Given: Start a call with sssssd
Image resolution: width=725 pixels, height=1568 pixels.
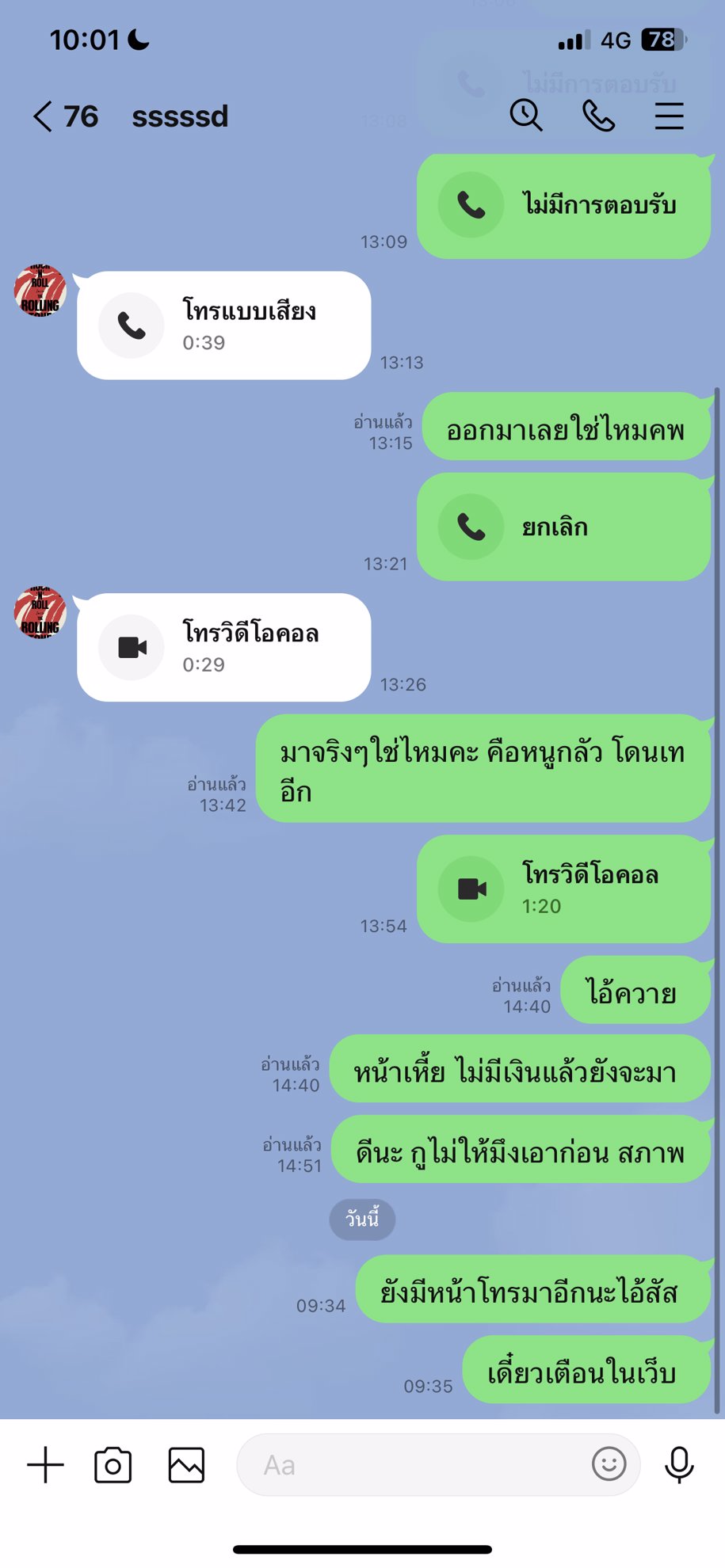Looking at the screenshot, I should click(598, 116).
